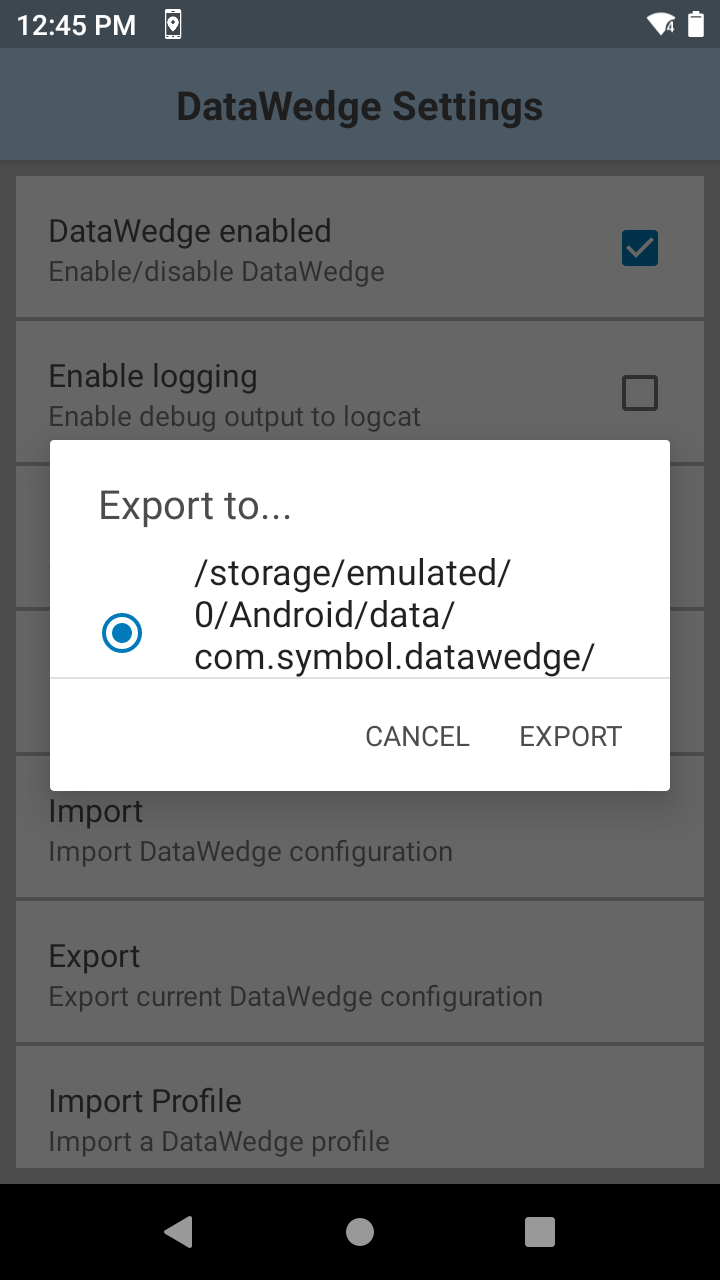This screenshot has width=720, height=1280.
Task: Open recent apps from navigation bar
Action: point(540,1232)
